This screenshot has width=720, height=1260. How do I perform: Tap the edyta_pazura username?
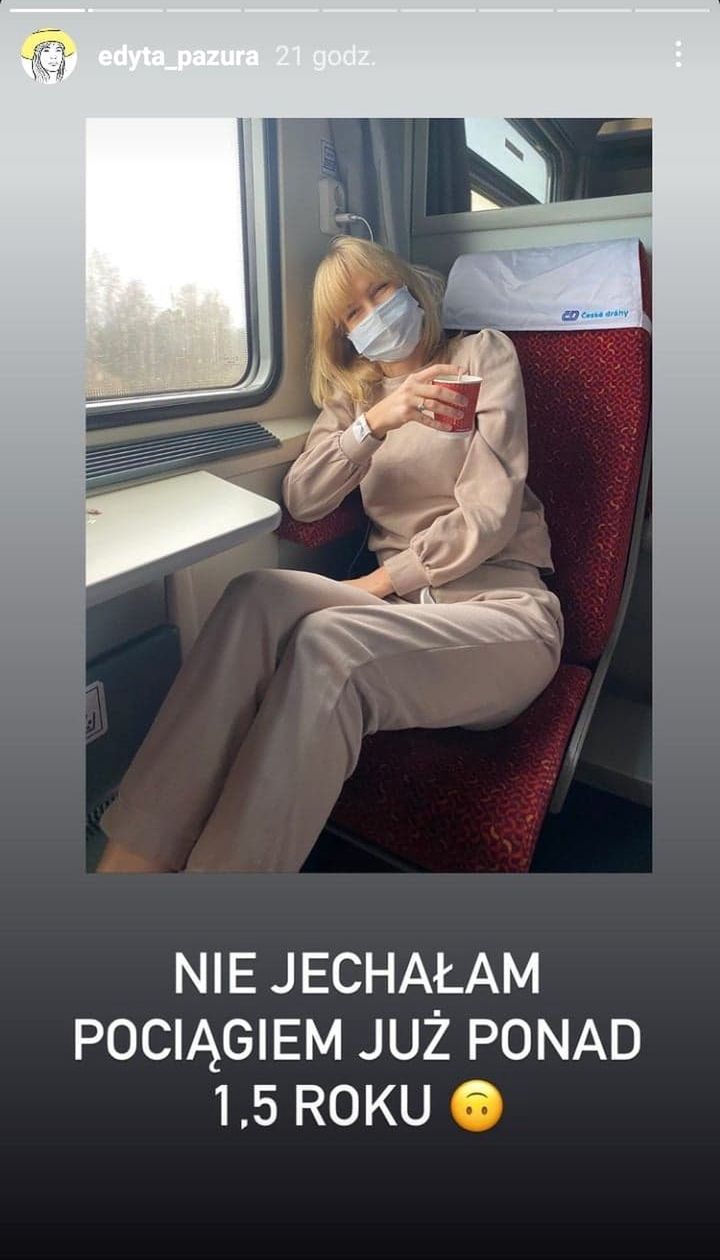[178, 57]
